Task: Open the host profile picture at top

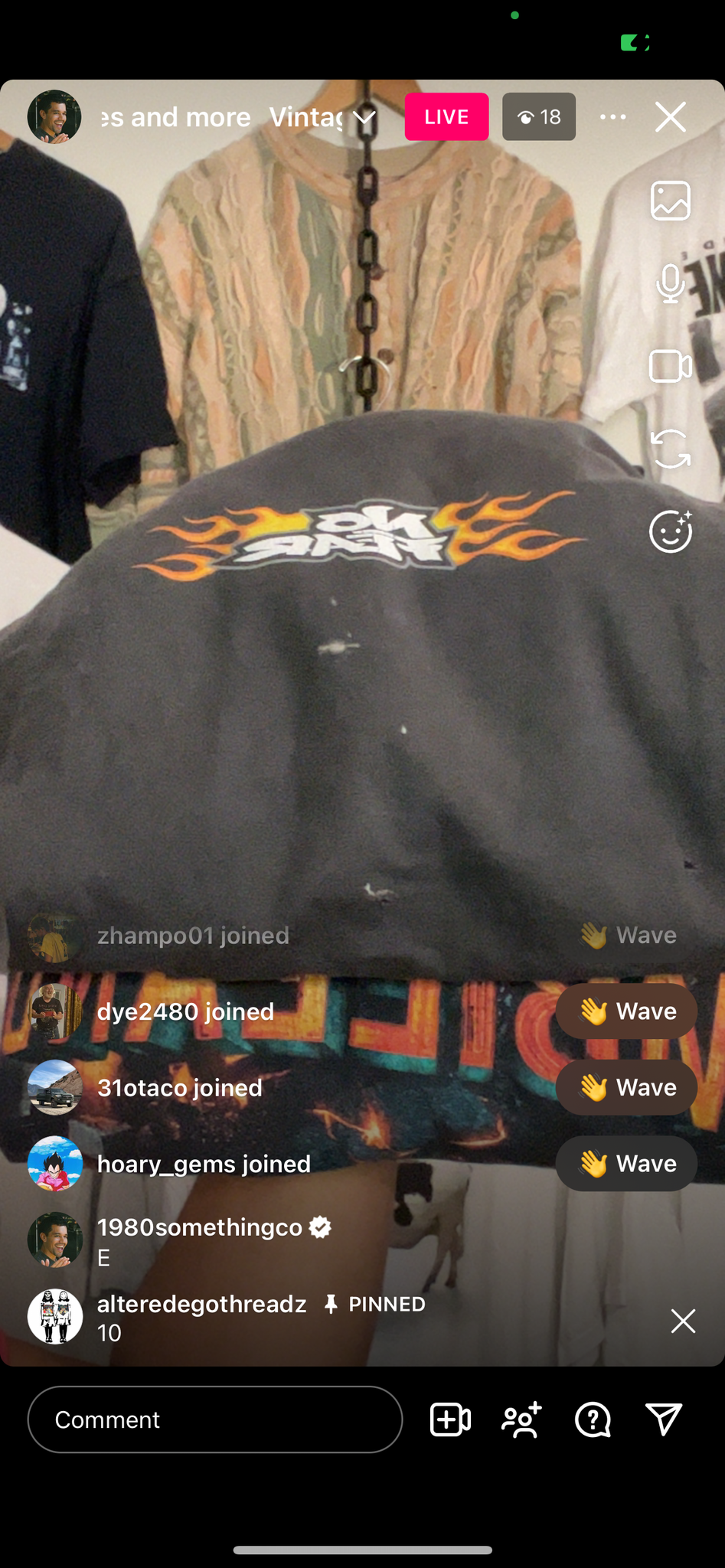Action: 54,117
